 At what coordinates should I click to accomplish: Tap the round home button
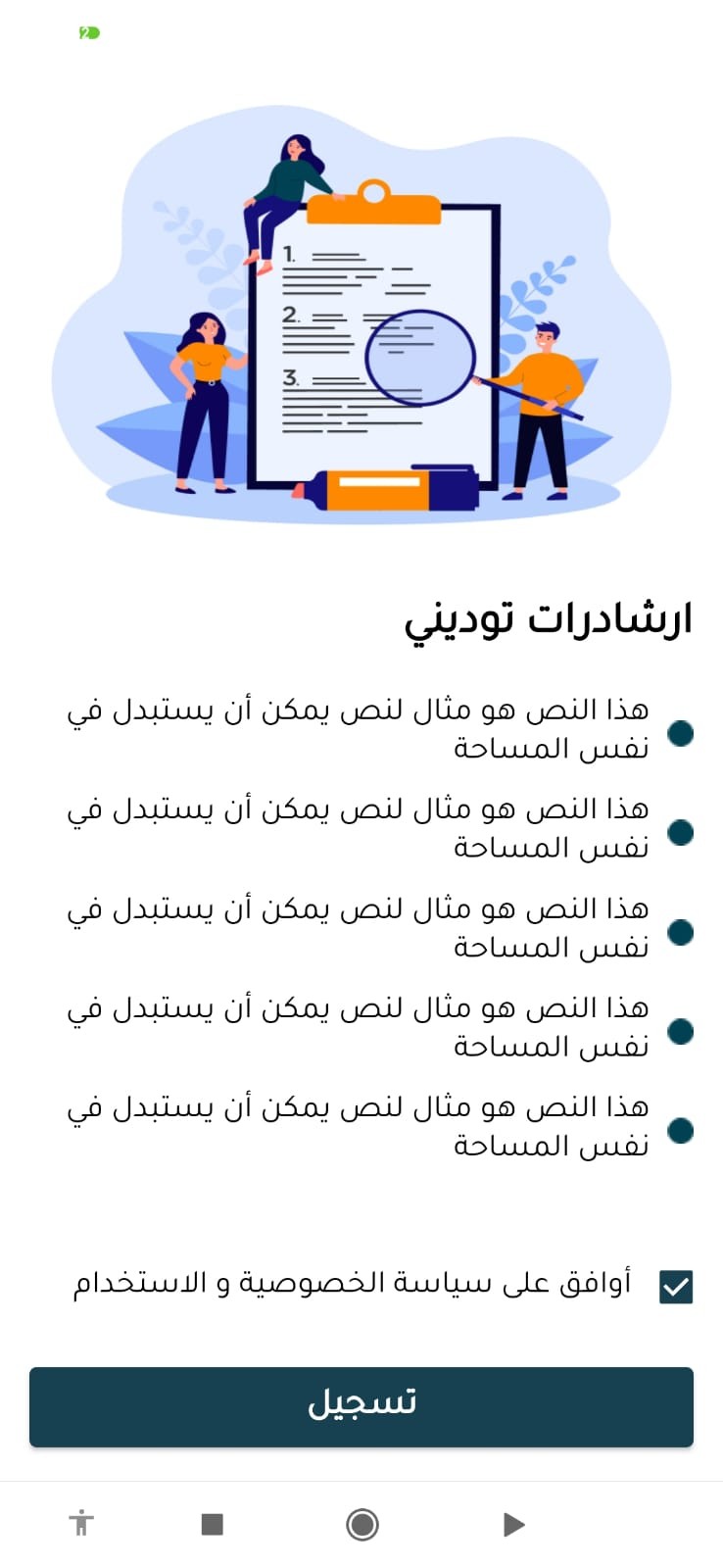(362, 1524)
